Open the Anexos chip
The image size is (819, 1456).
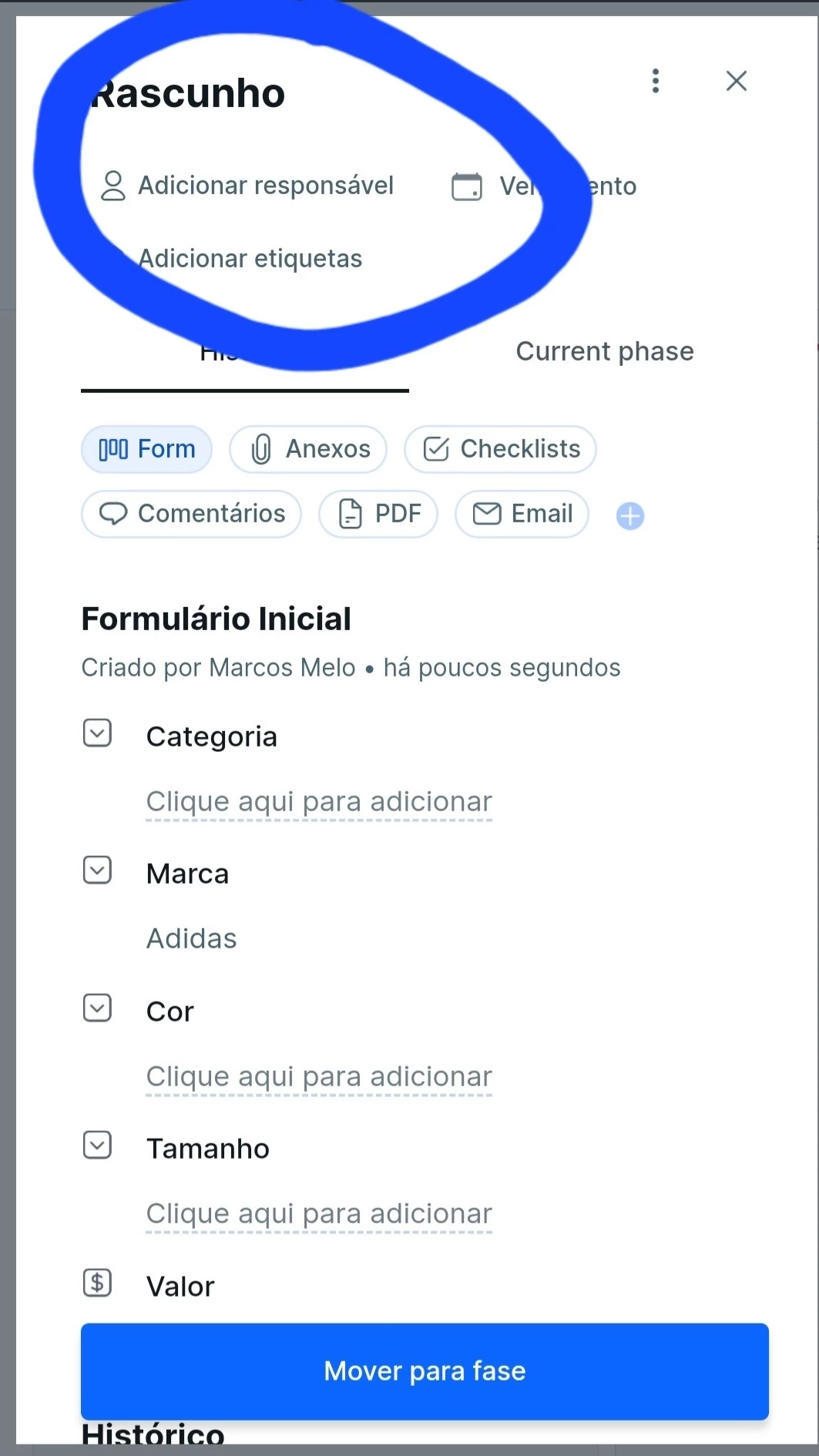308,449
